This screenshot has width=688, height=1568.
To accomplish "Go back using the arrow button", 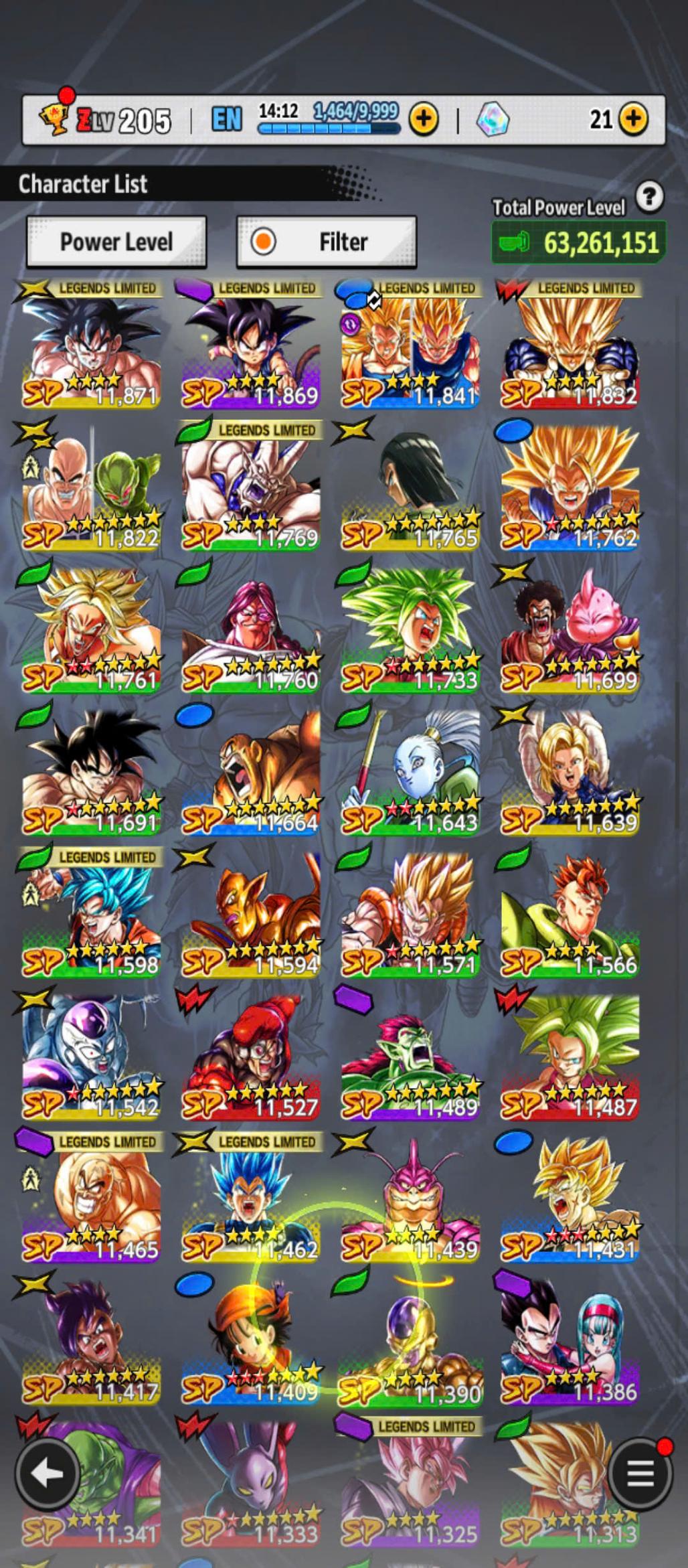I will tap(47, 1474).
